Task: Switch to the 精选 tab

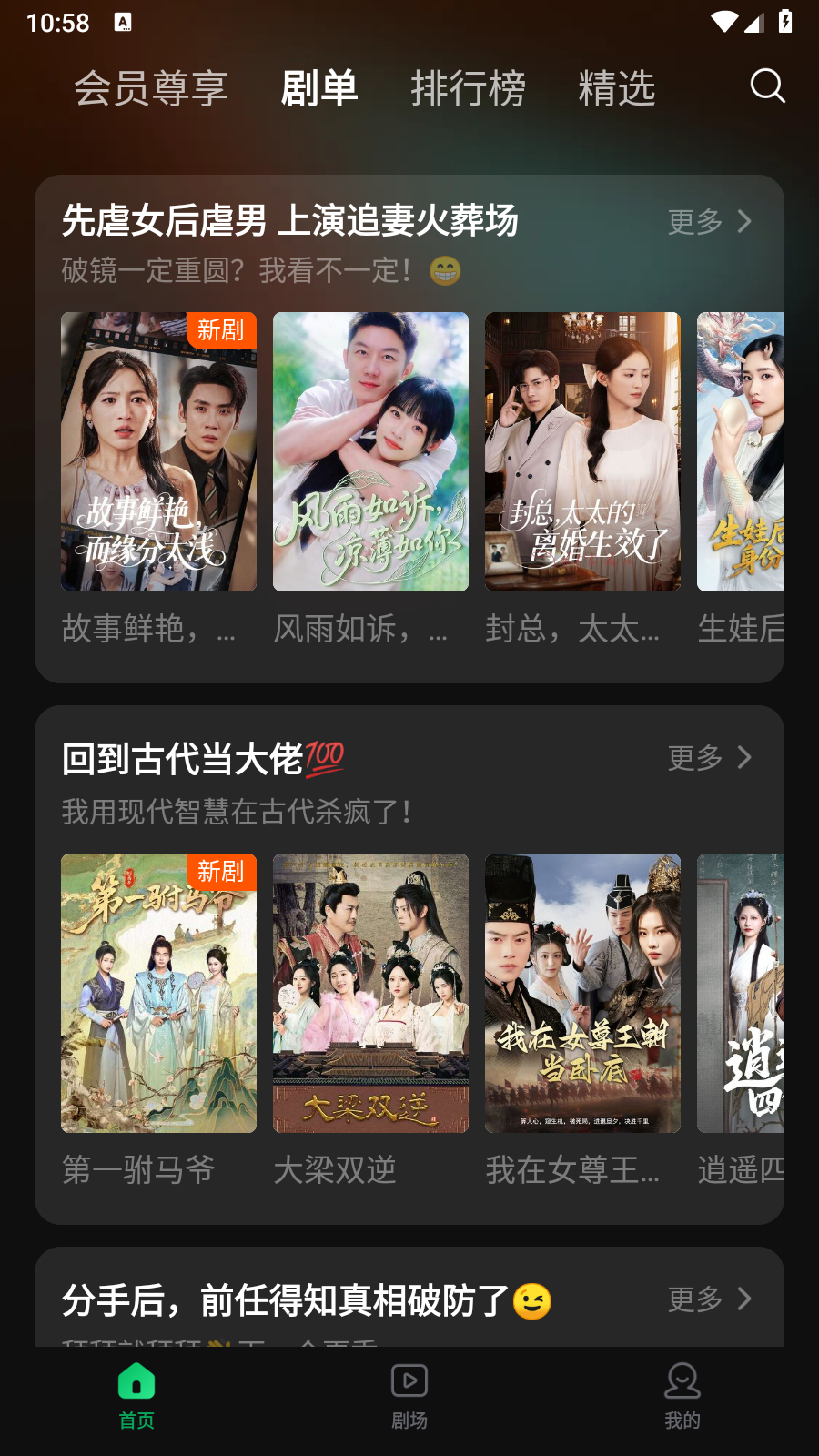Action: click(617, 88)
